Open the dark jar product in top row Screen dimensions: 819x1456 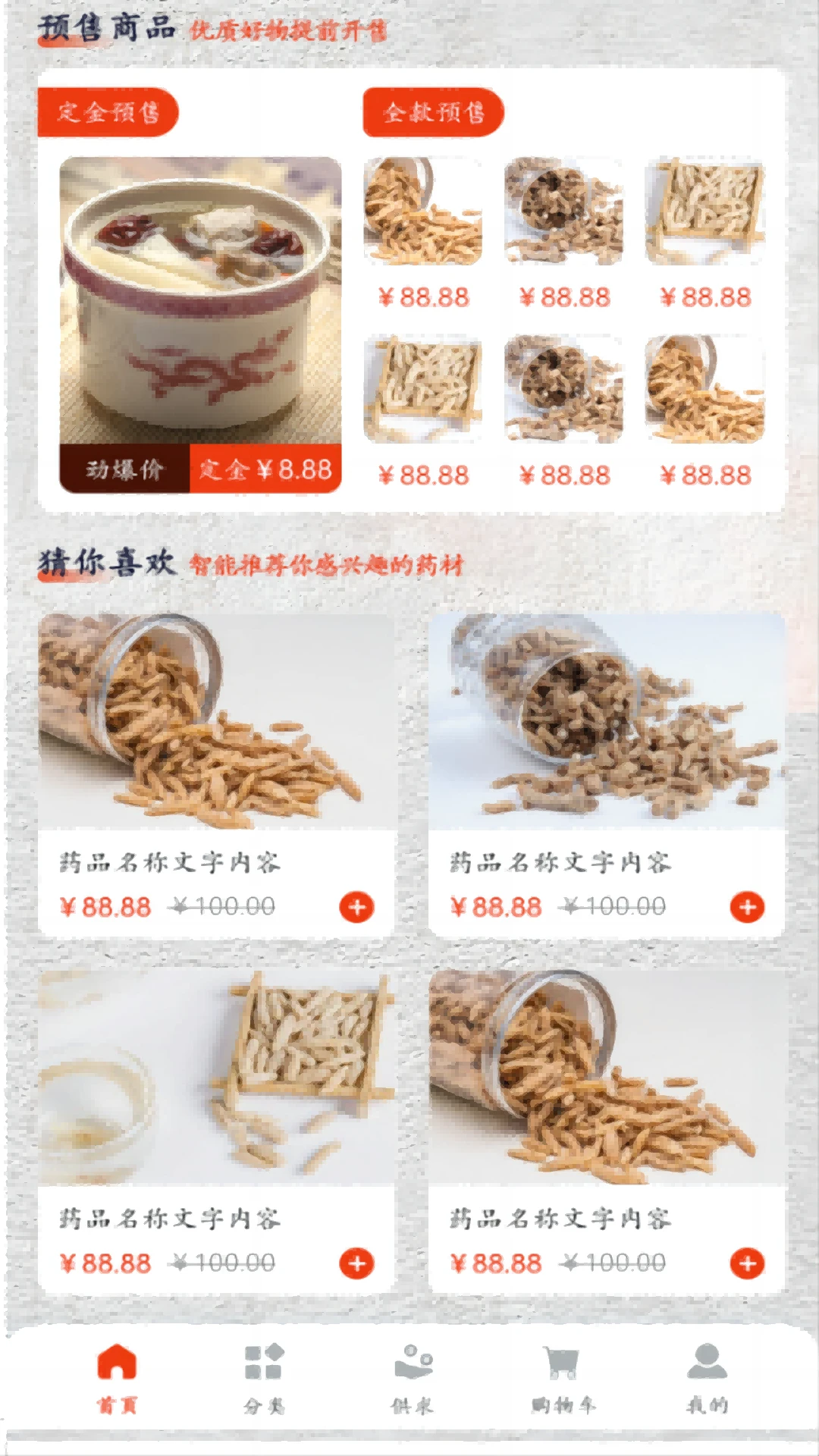click(x=563, y=212)
